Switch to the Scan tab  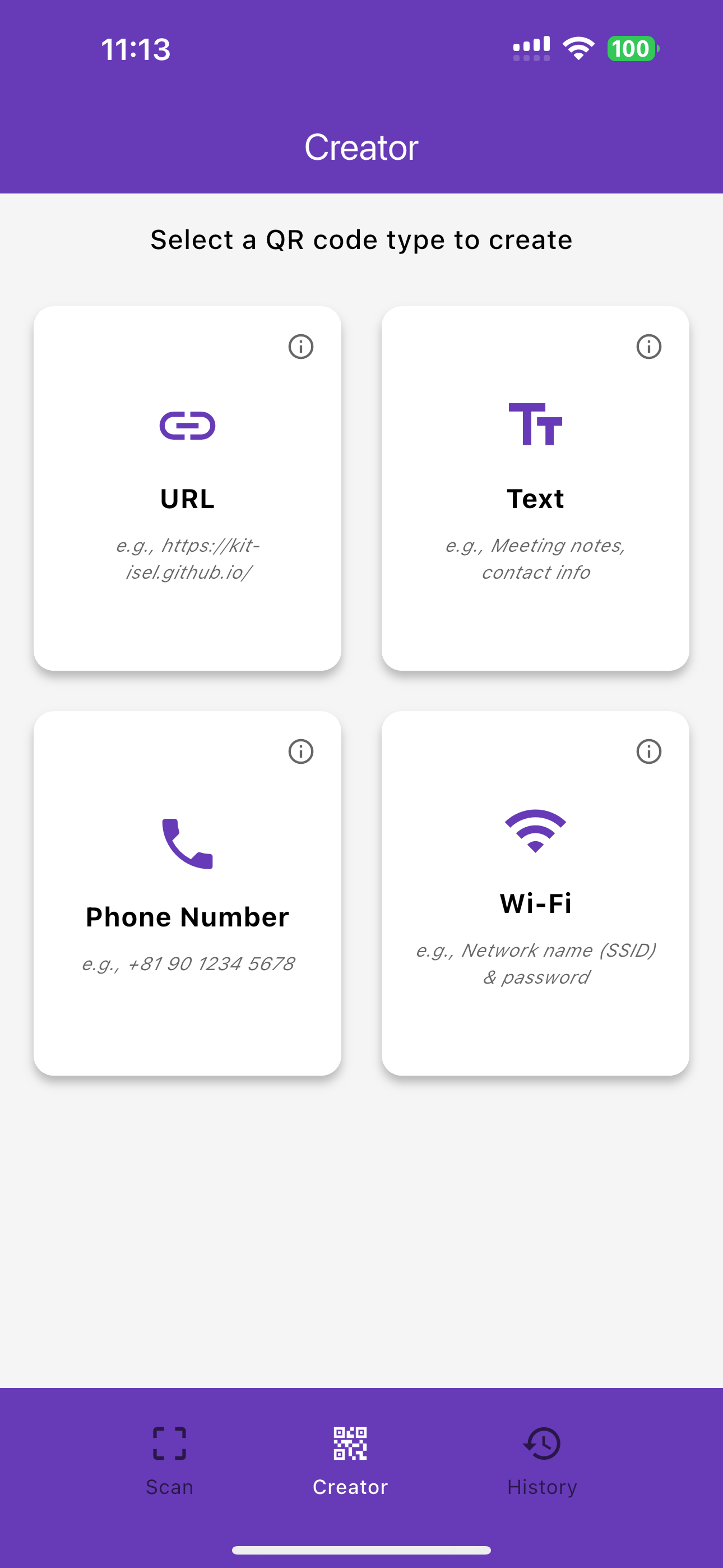(169, 1460)
